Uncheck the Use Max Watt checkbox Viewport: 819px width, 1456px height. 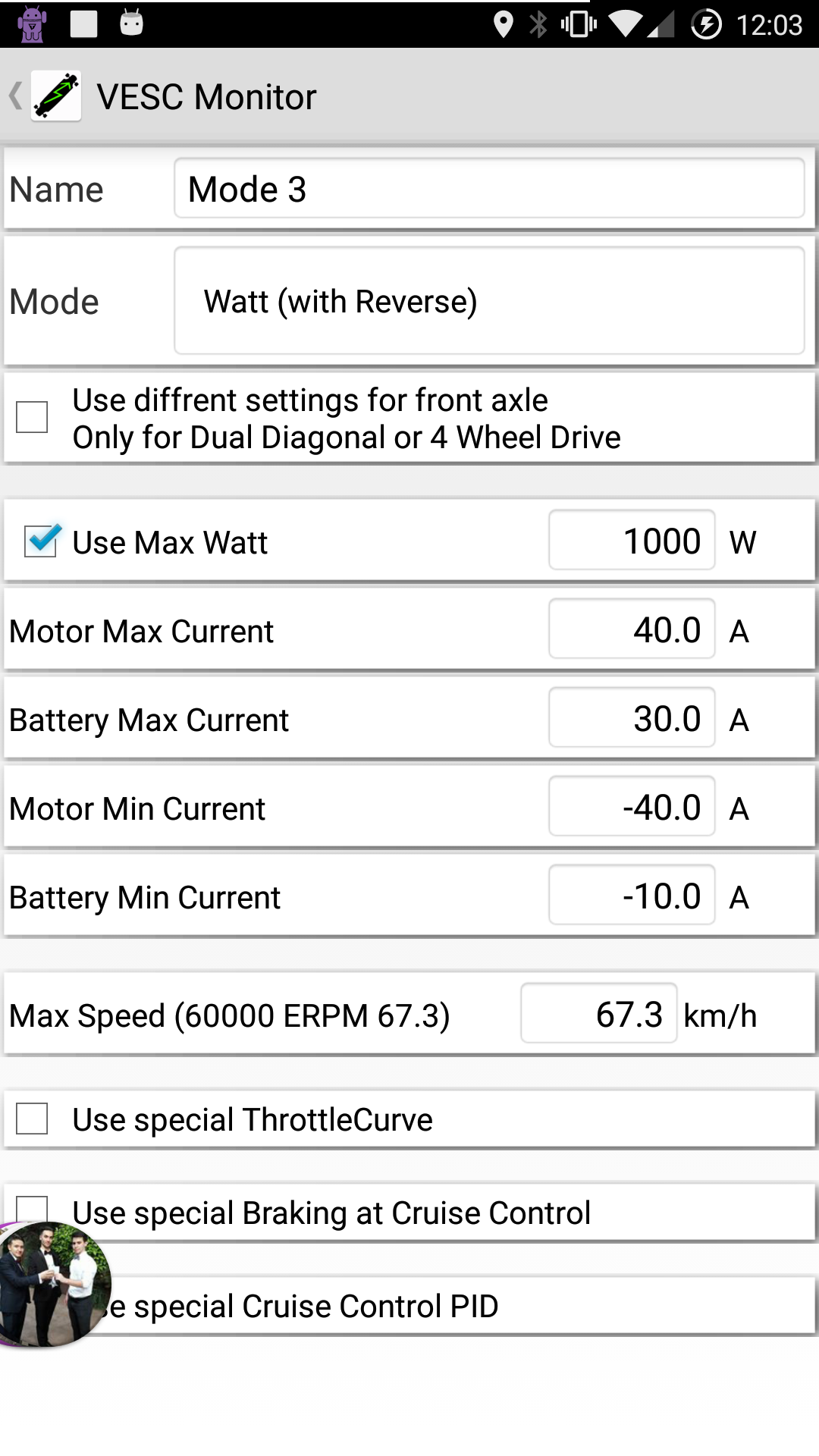pos(41,541)
